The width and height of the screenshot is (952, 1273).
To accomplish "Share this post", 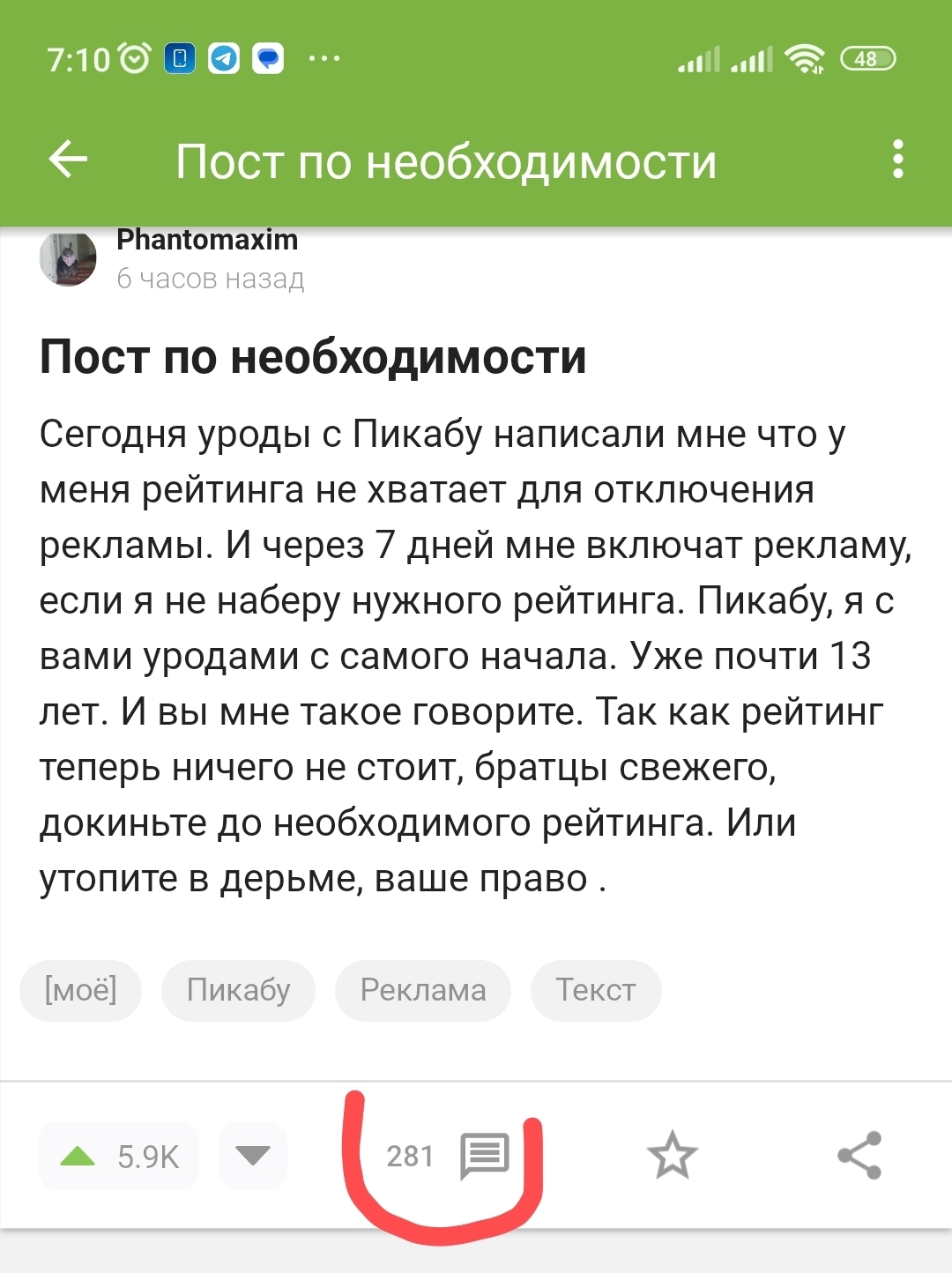I will (x=859, y=1156).
